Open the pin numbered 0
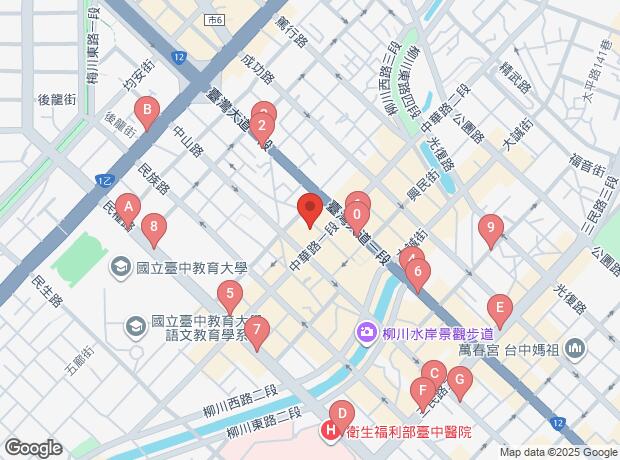Screen dimensions: 620x460 (357, 212)
